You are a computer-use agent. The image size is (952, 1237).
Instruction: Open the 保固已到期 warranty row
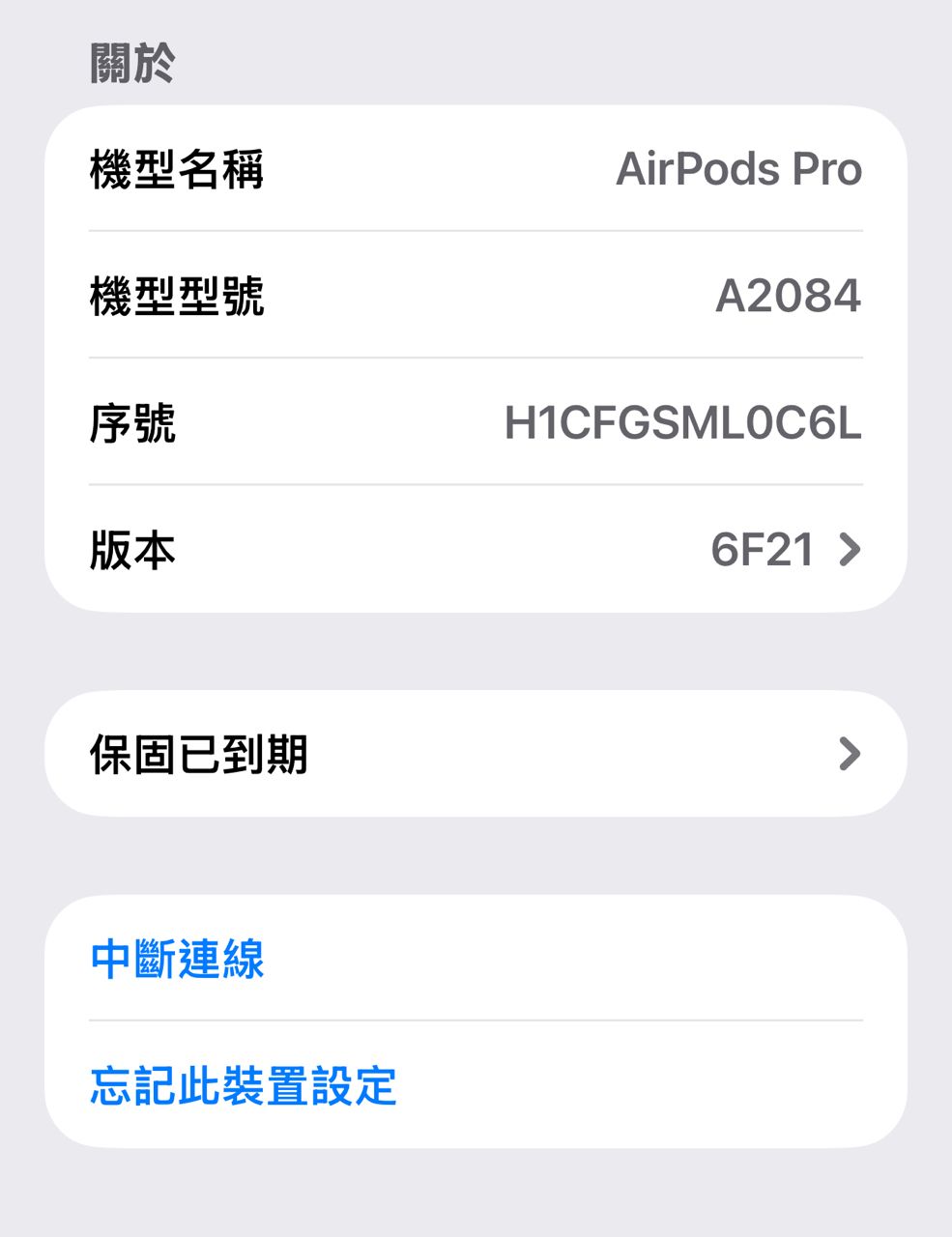476,754
